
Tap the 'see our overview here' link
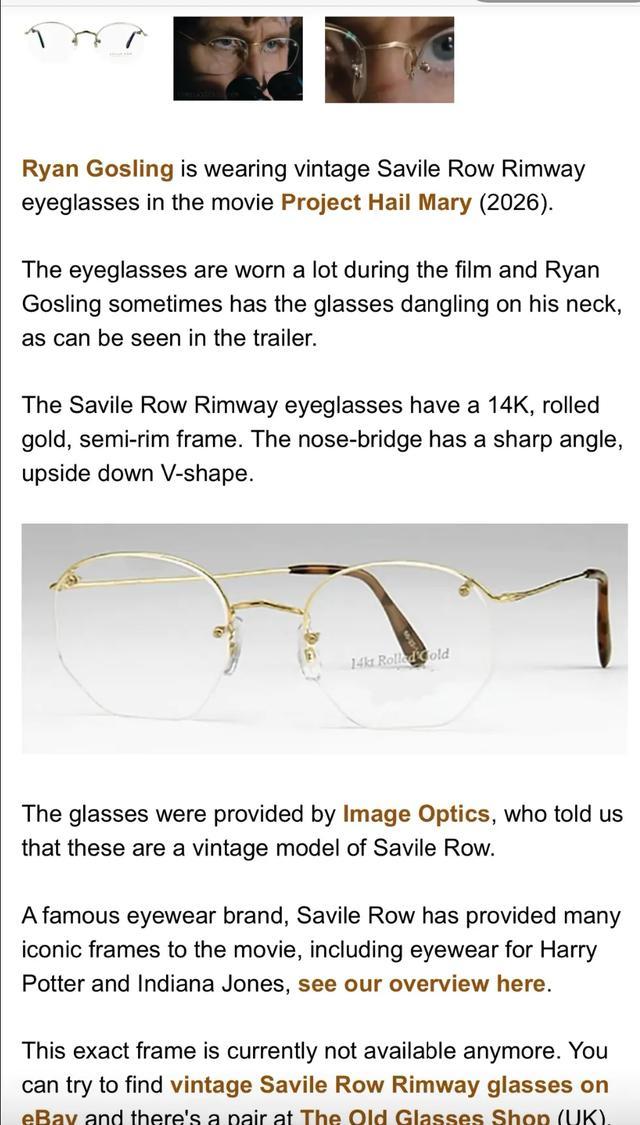click(421, 983)
